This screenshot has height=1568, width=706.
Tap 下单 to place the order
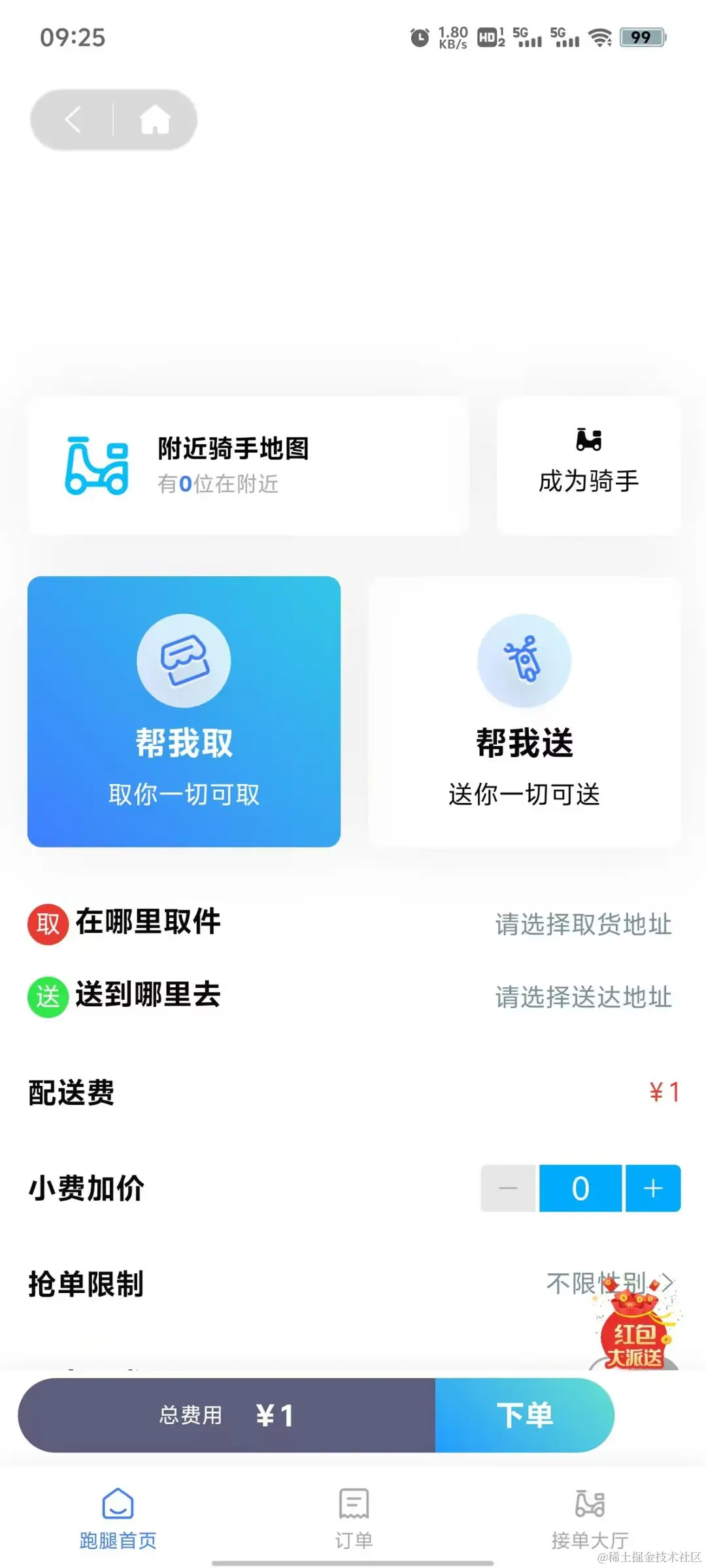point(524,1415)
